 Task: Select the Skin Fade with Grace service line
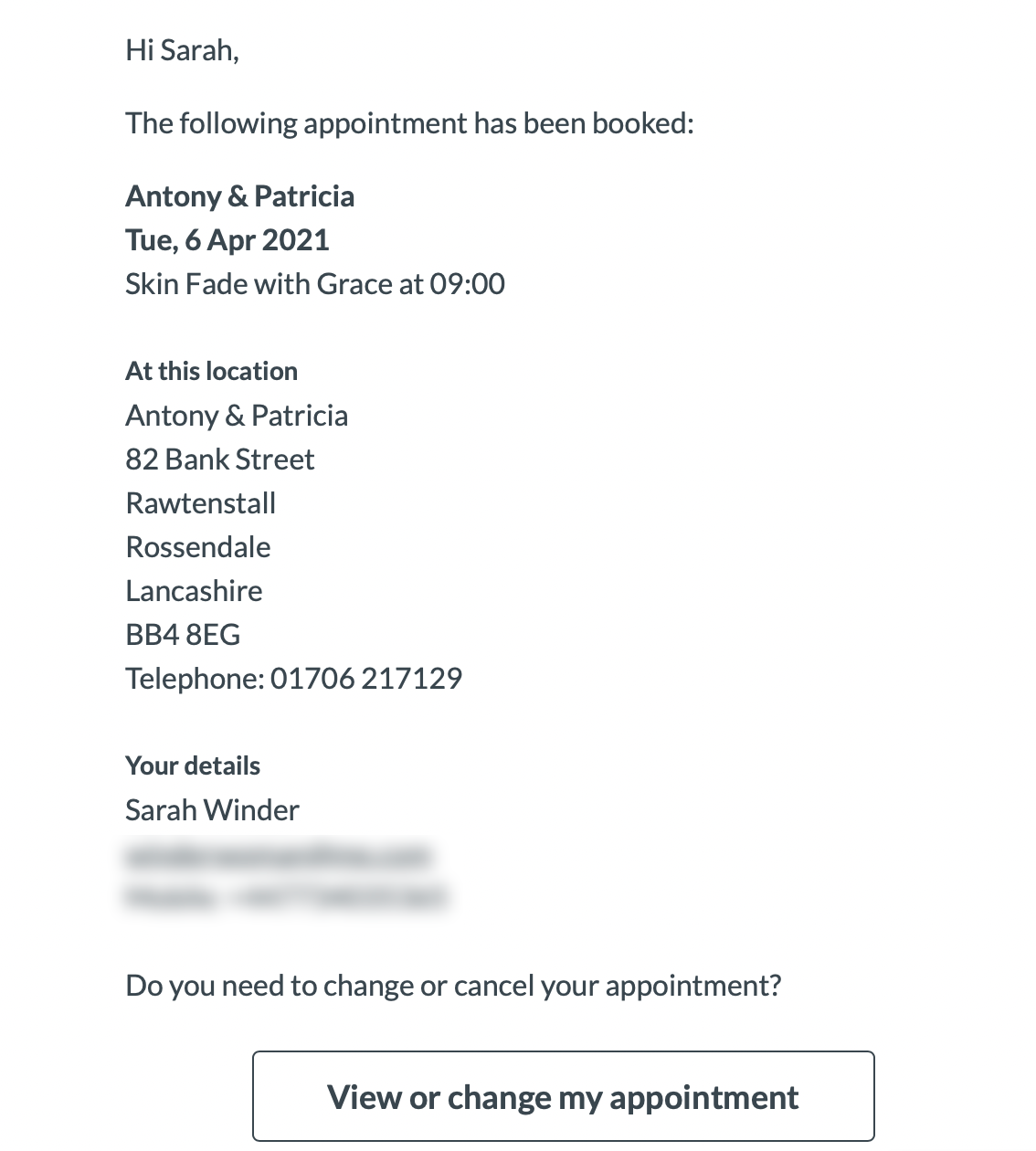click(x=315, y=284)
